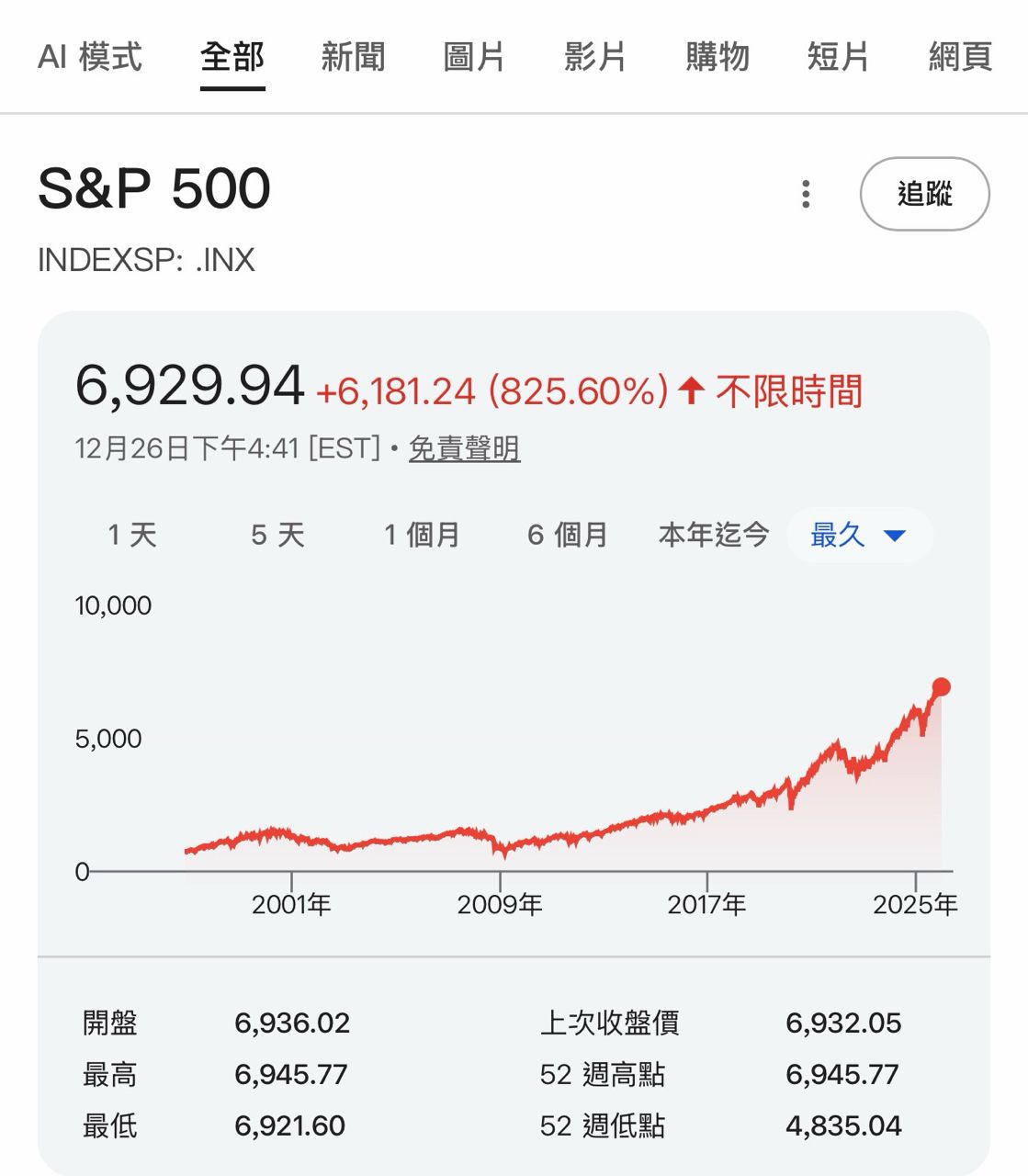Select the 1 個月 range
The width and height of the screenshot is (1028, 1176).
pyautogui.click(x=422, y=535)
